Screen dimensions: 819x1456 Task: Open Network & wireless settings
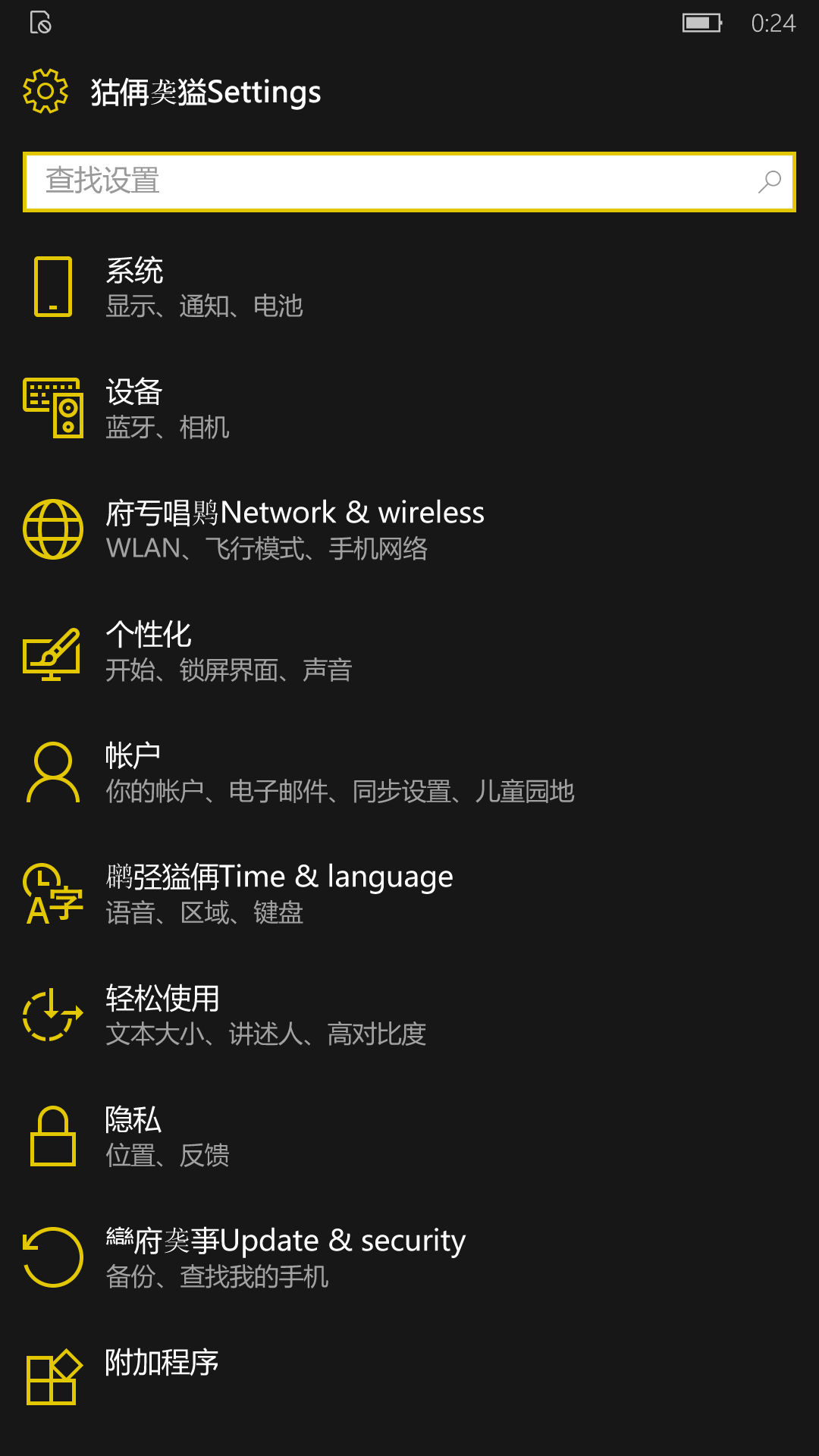(409, 530)
